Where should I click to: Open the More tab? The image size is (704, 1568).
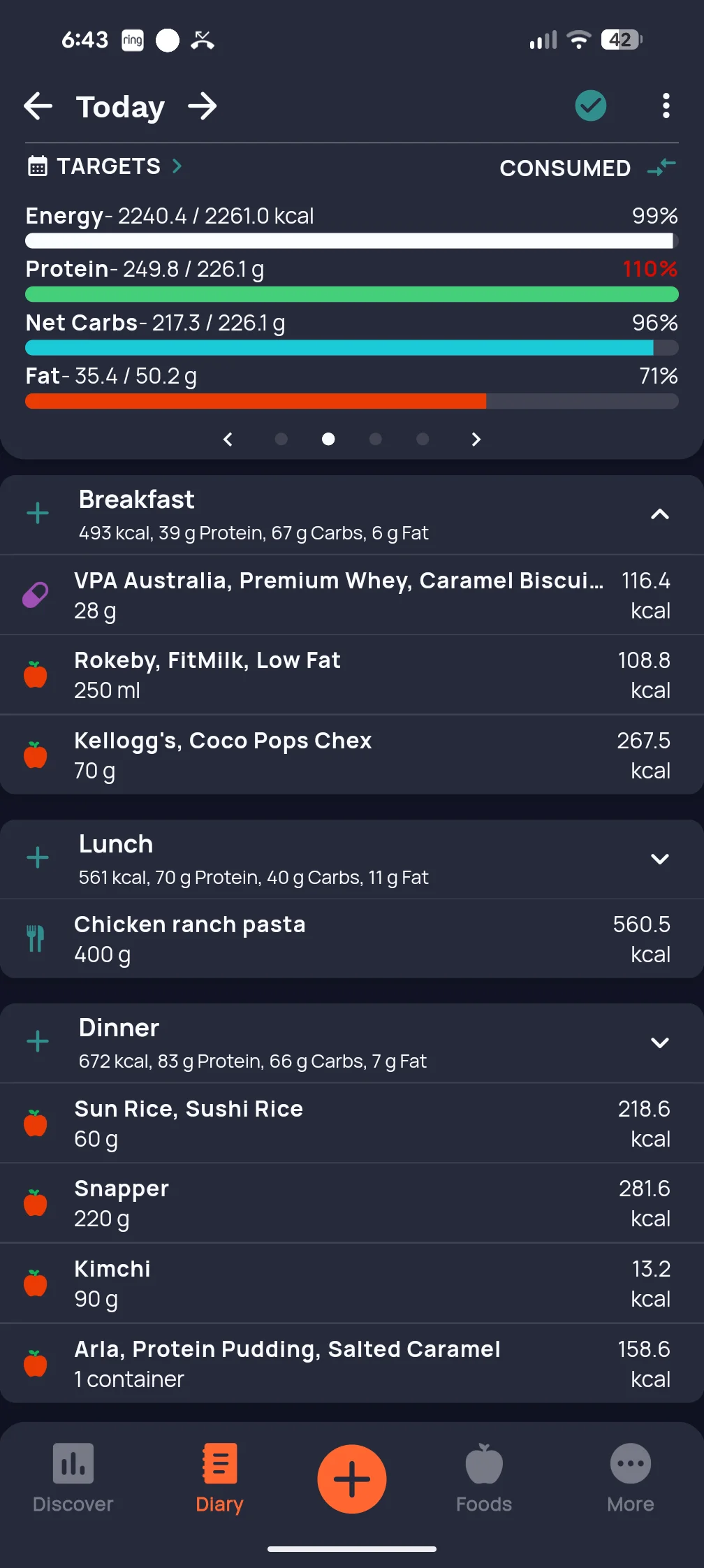point(630,1477)
